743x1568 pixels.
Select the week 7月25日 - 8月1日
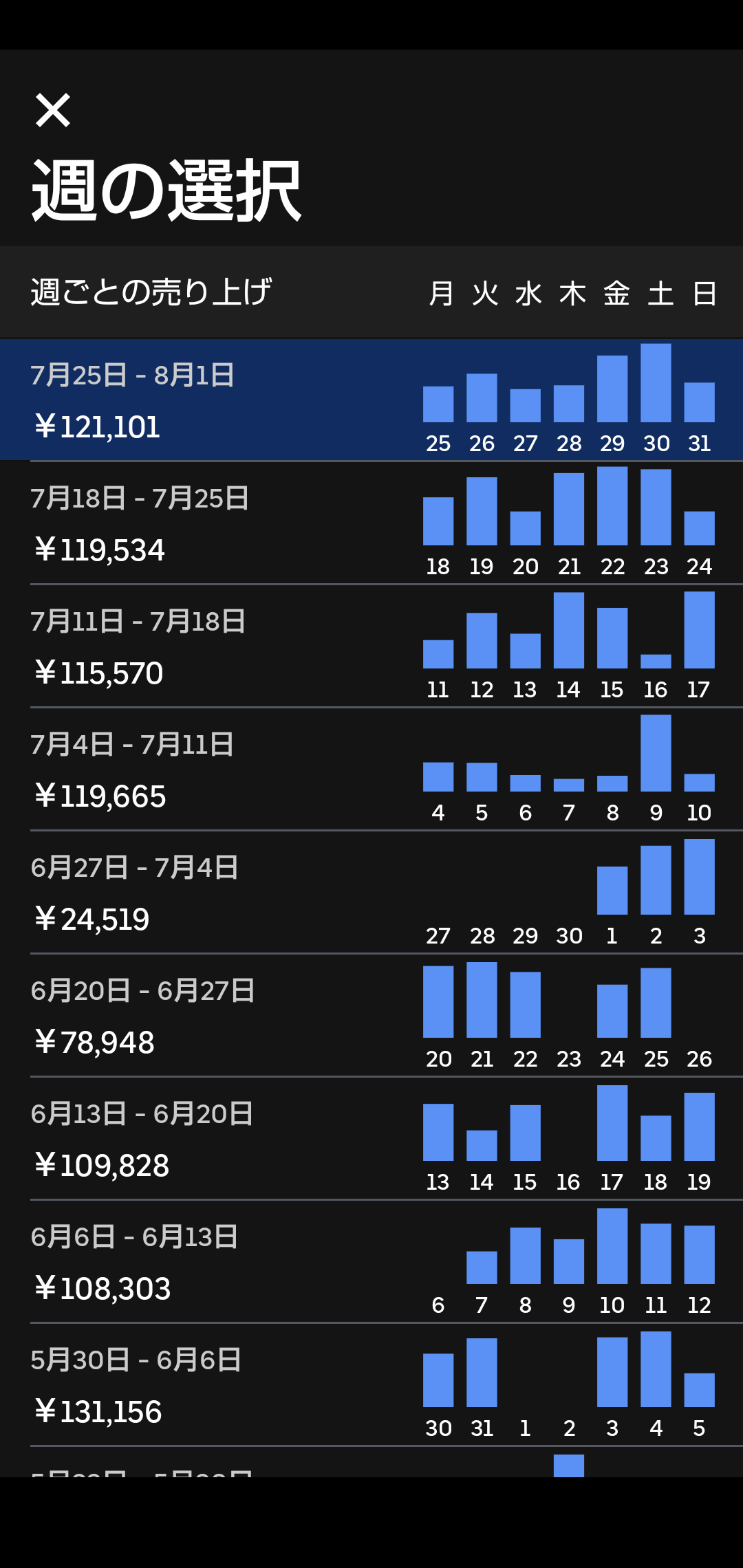371,400
